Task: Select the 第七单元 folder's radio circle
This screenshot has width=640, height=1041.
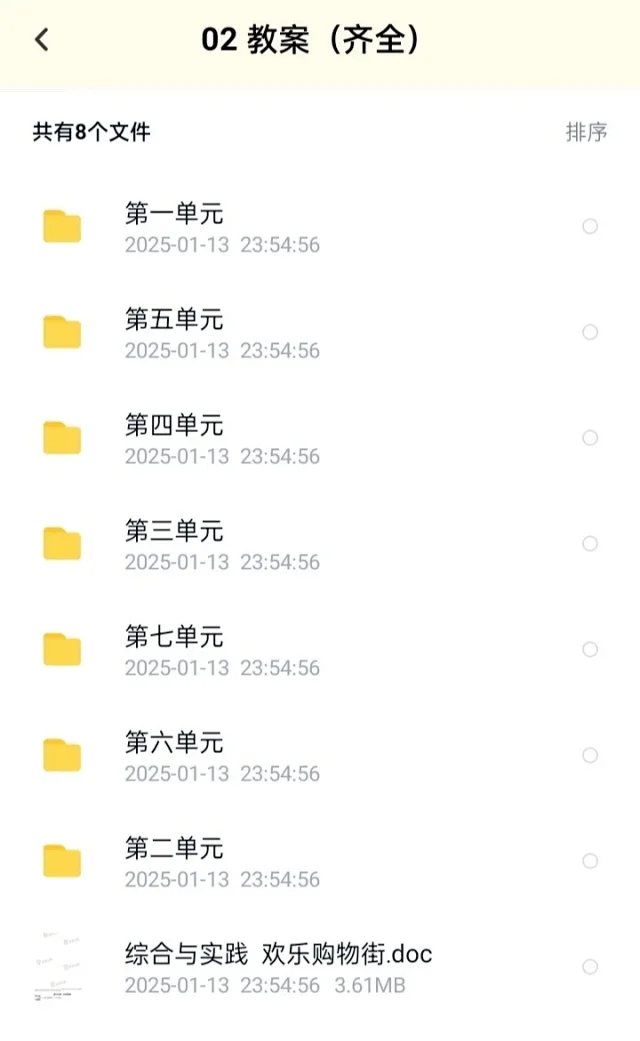Action: point(590,650)
